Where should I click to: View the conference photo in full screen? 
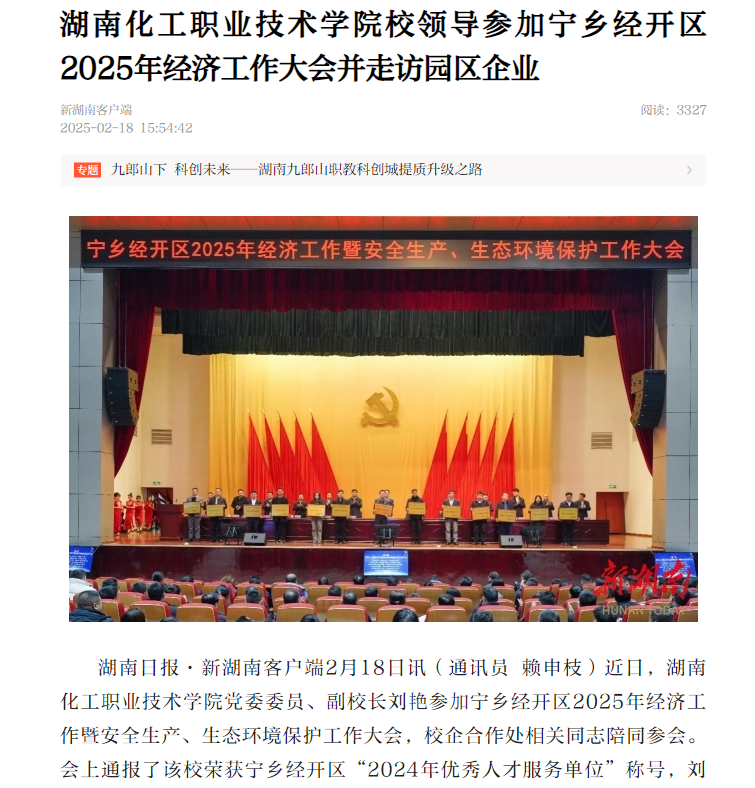point(383,418)
